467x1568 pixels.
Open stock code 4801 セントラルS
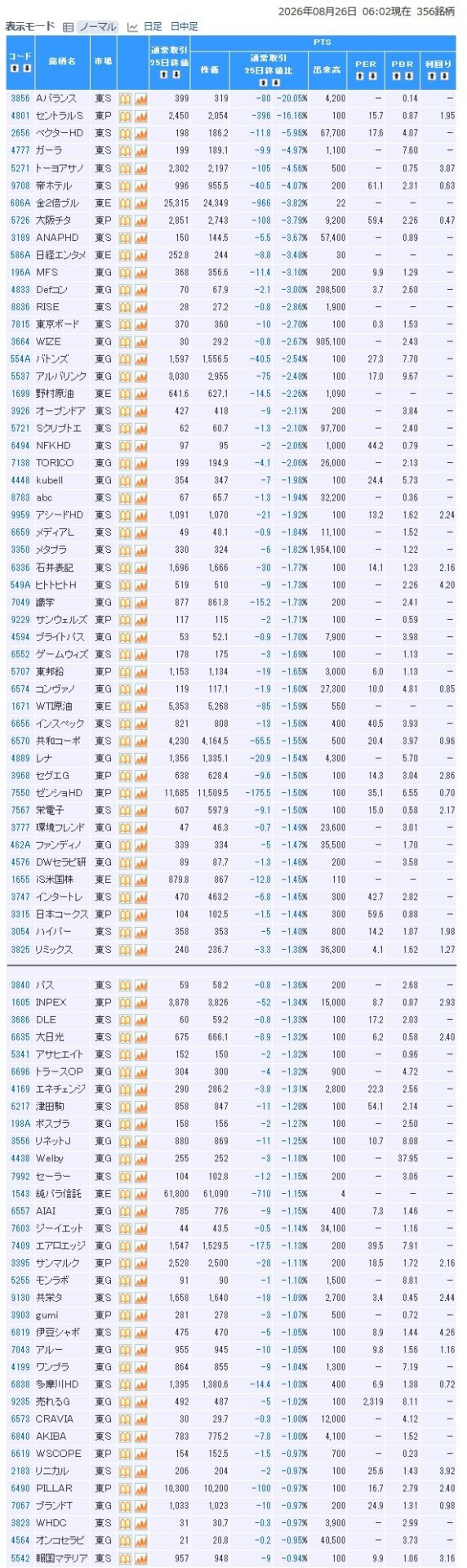pos(20,116)
